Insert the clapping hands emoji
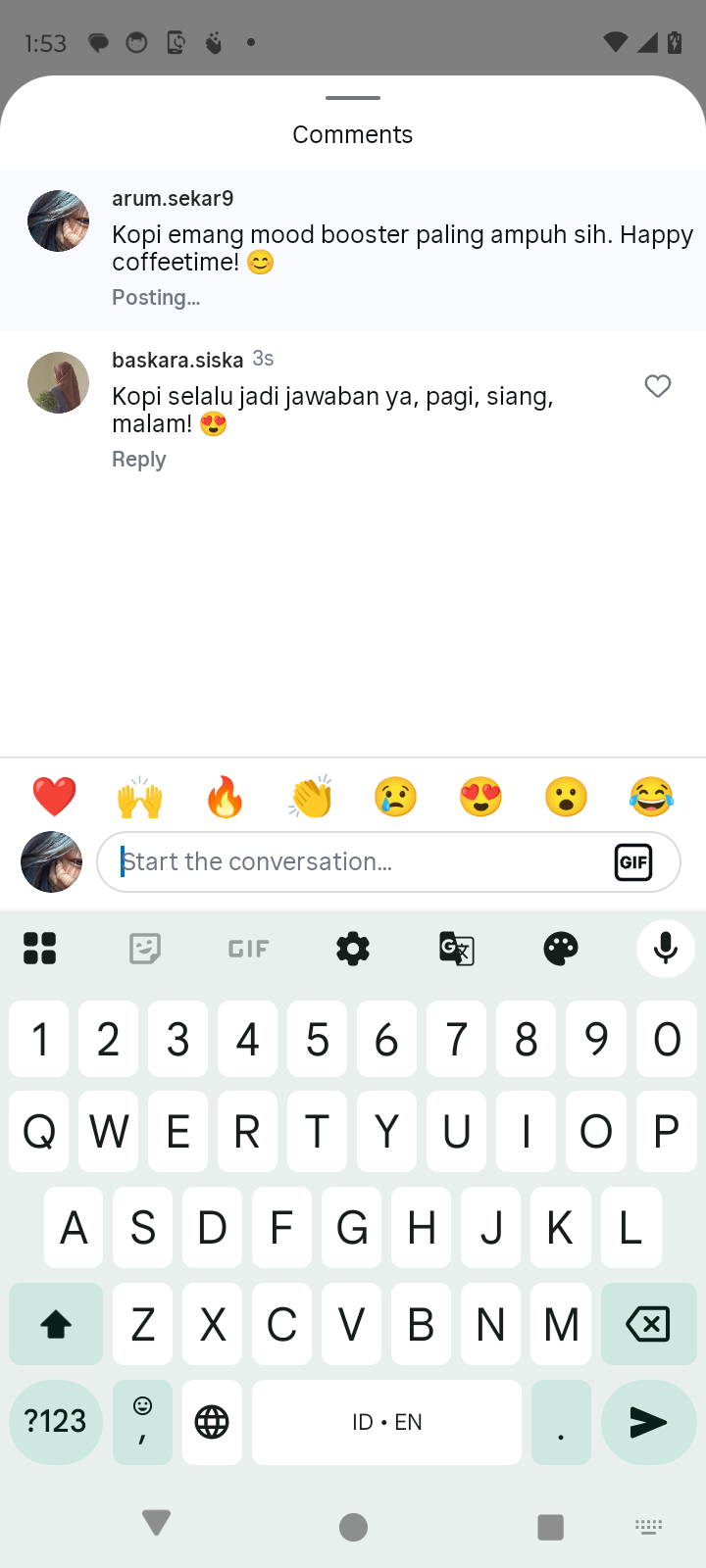Screen dimensions: 706x1568 click(311, 797)
